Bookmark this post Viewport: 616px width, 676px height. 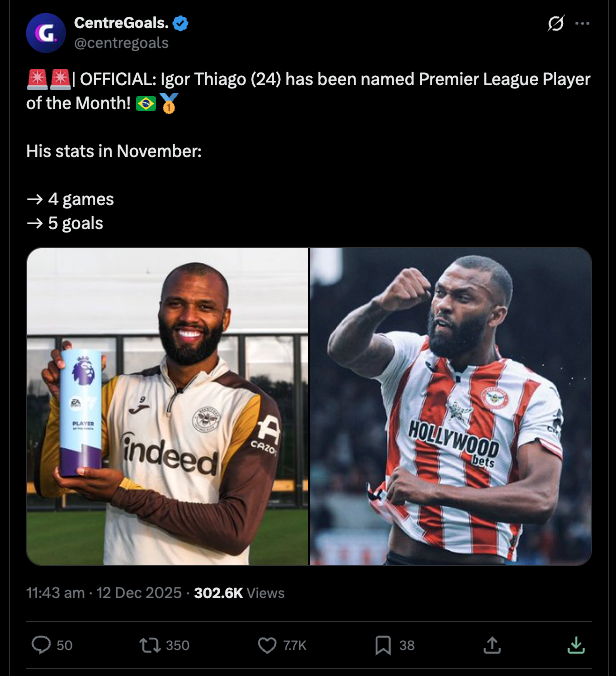394,645
